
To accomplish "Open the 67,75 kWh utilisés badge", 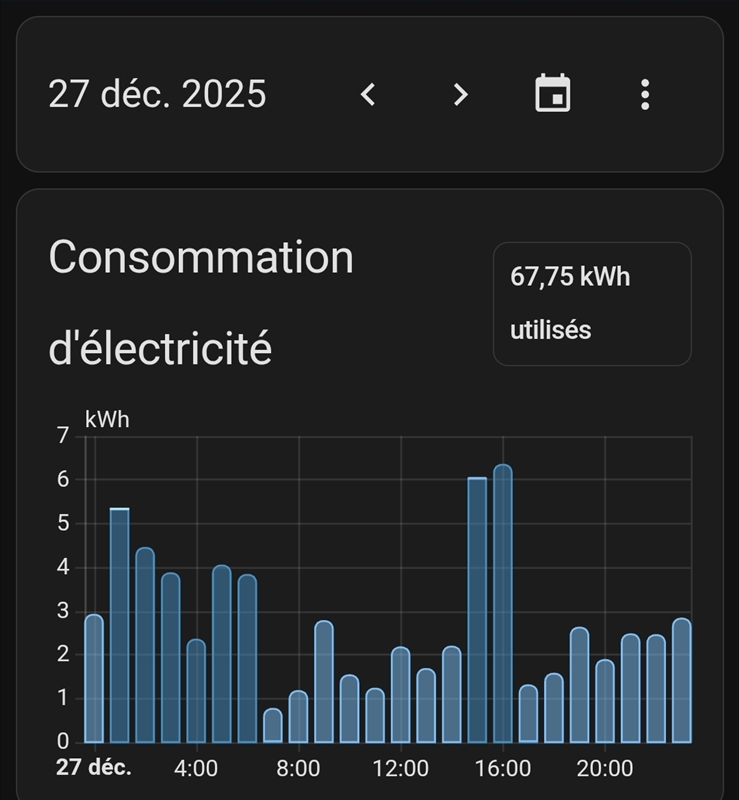I will point(592,303).
